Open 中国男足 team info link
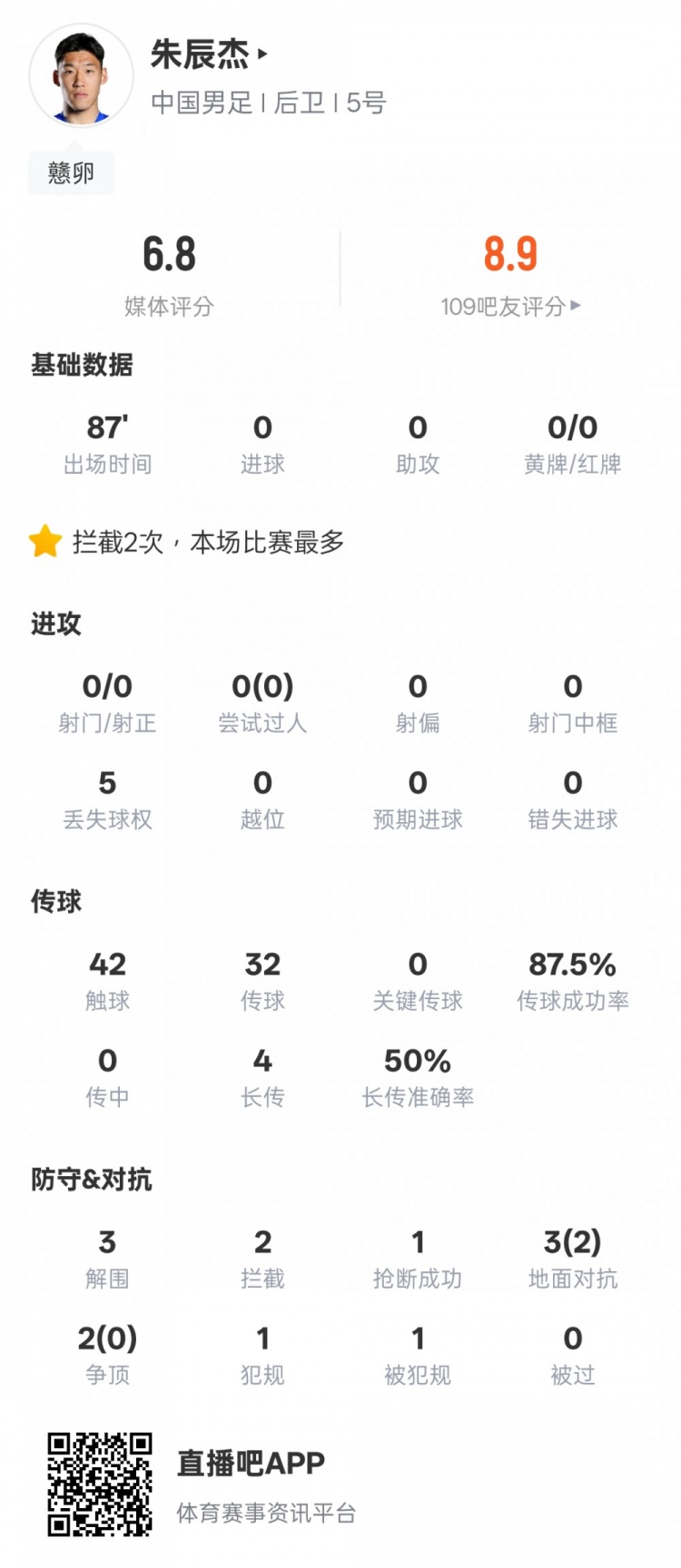Viewport: 681px width, 1568px height. [204, 104]
